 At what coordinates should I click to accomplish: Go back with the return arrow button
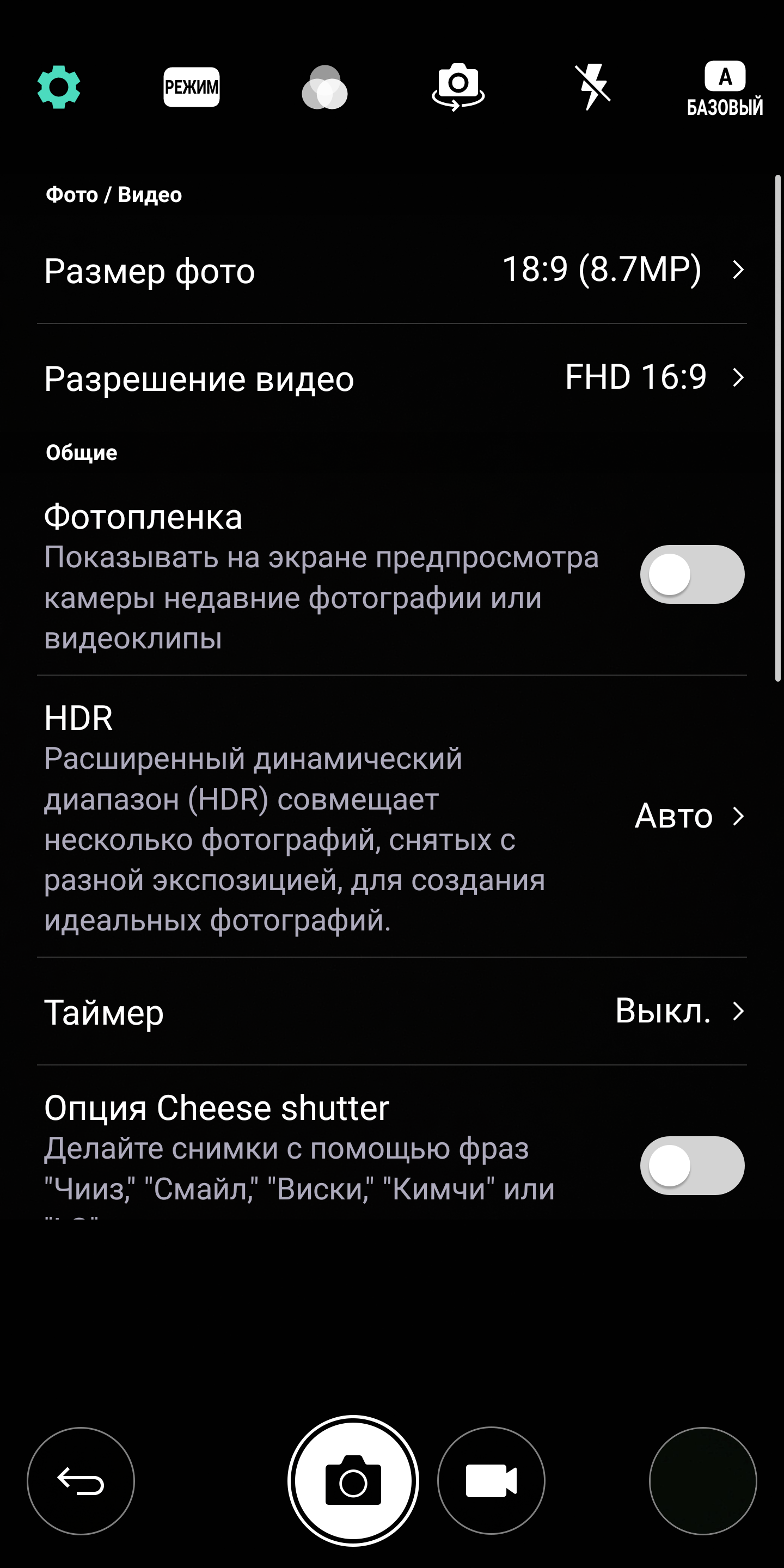81,1481
